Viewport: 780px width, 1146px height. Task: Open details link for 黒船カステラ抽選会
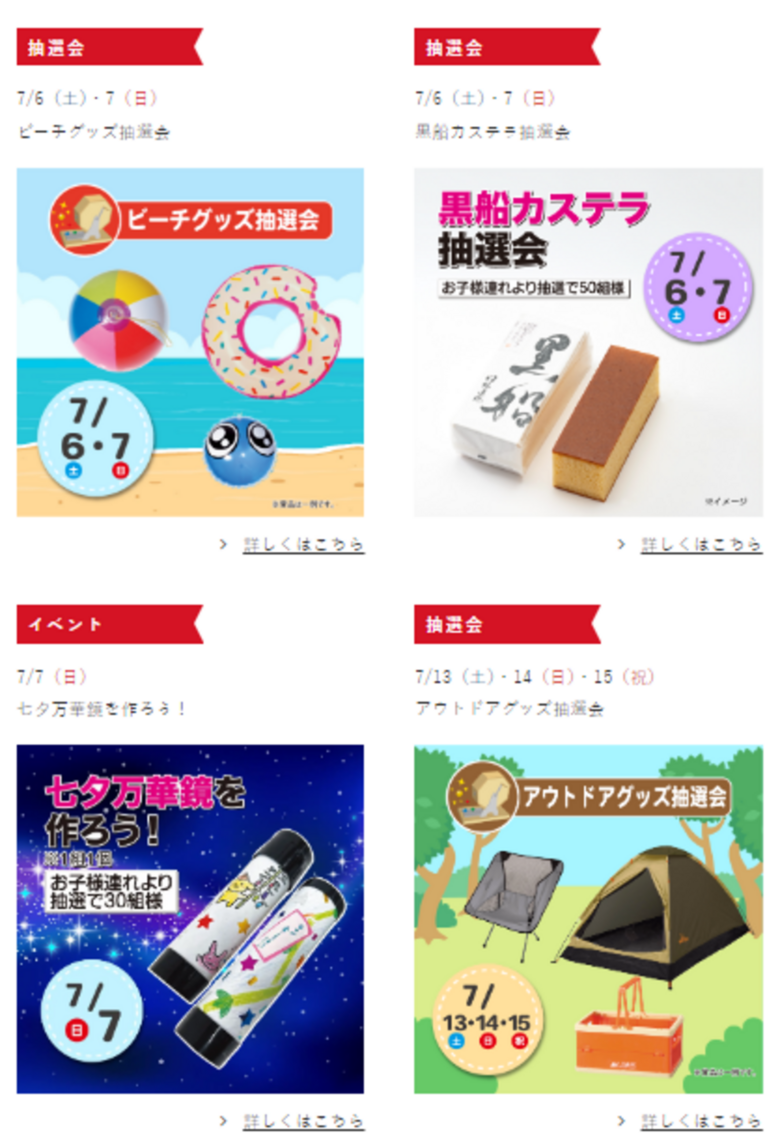[700, 545]
